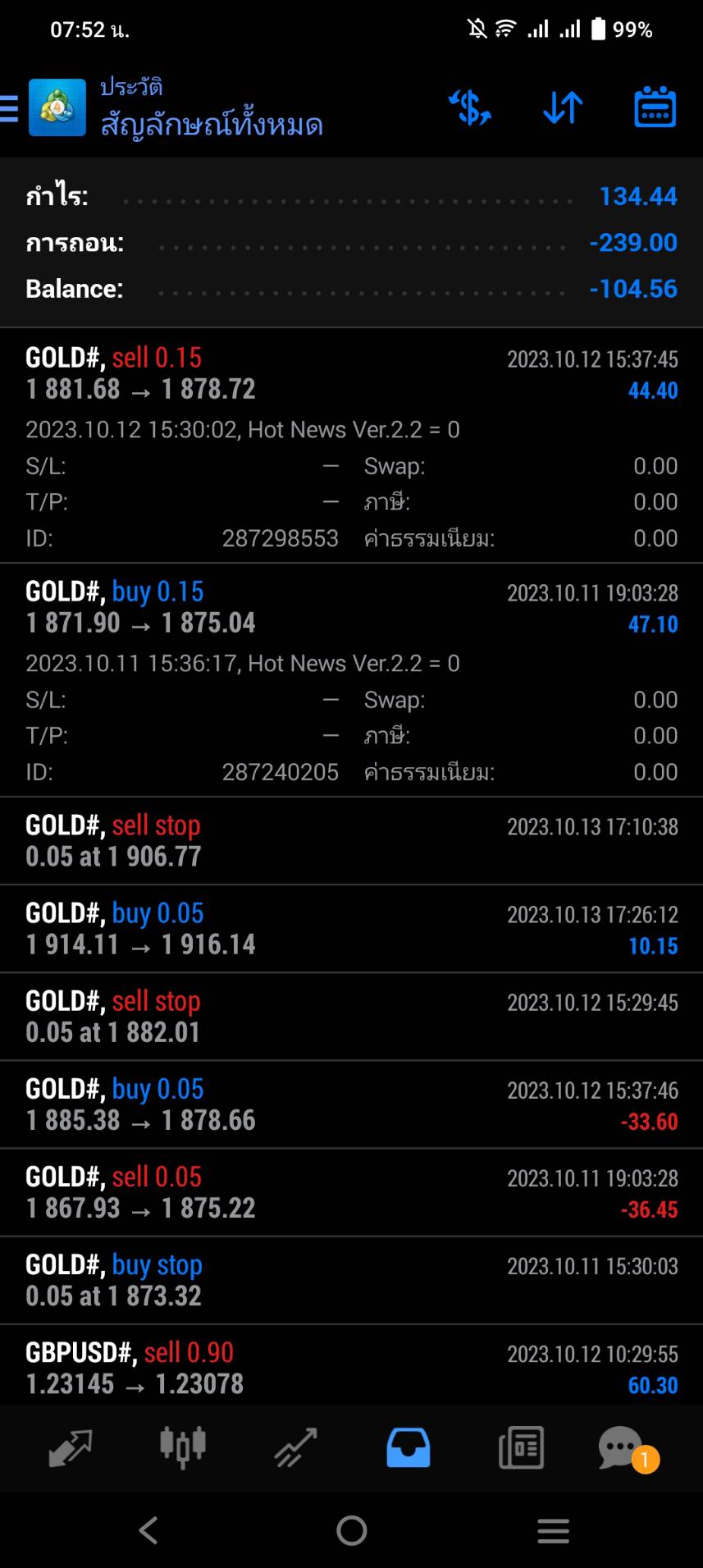Go back with the system back button

[x=148, y=1530]
